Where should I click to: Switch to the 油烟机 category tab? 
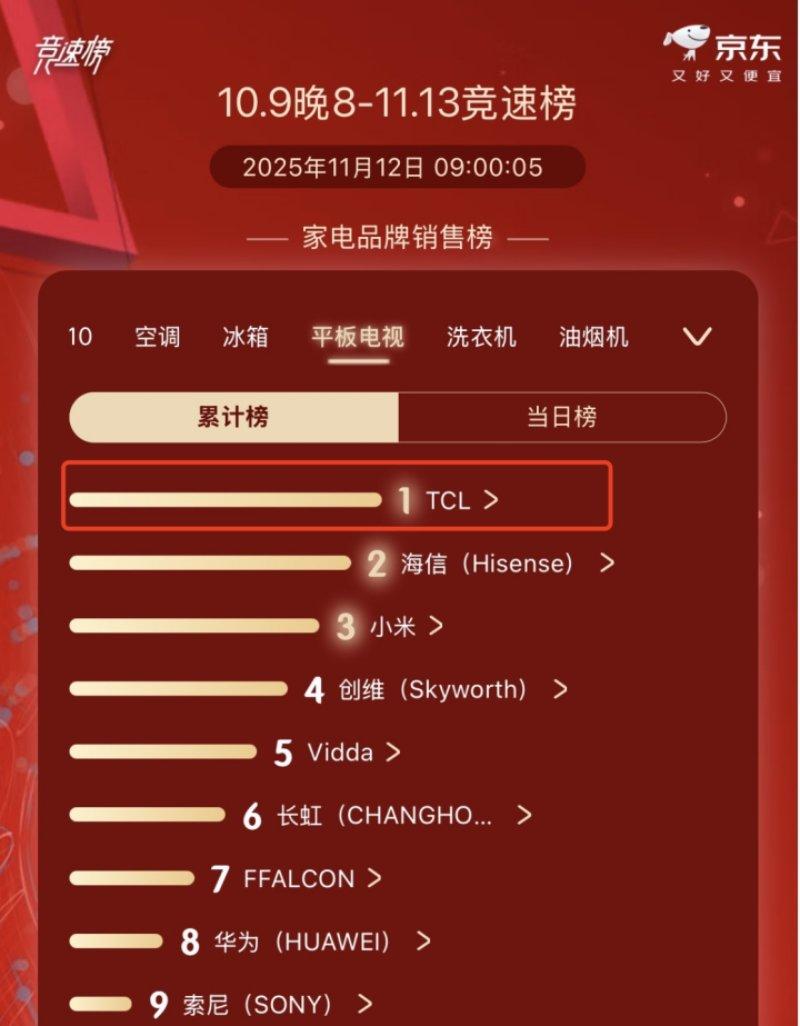click(593, 337)
